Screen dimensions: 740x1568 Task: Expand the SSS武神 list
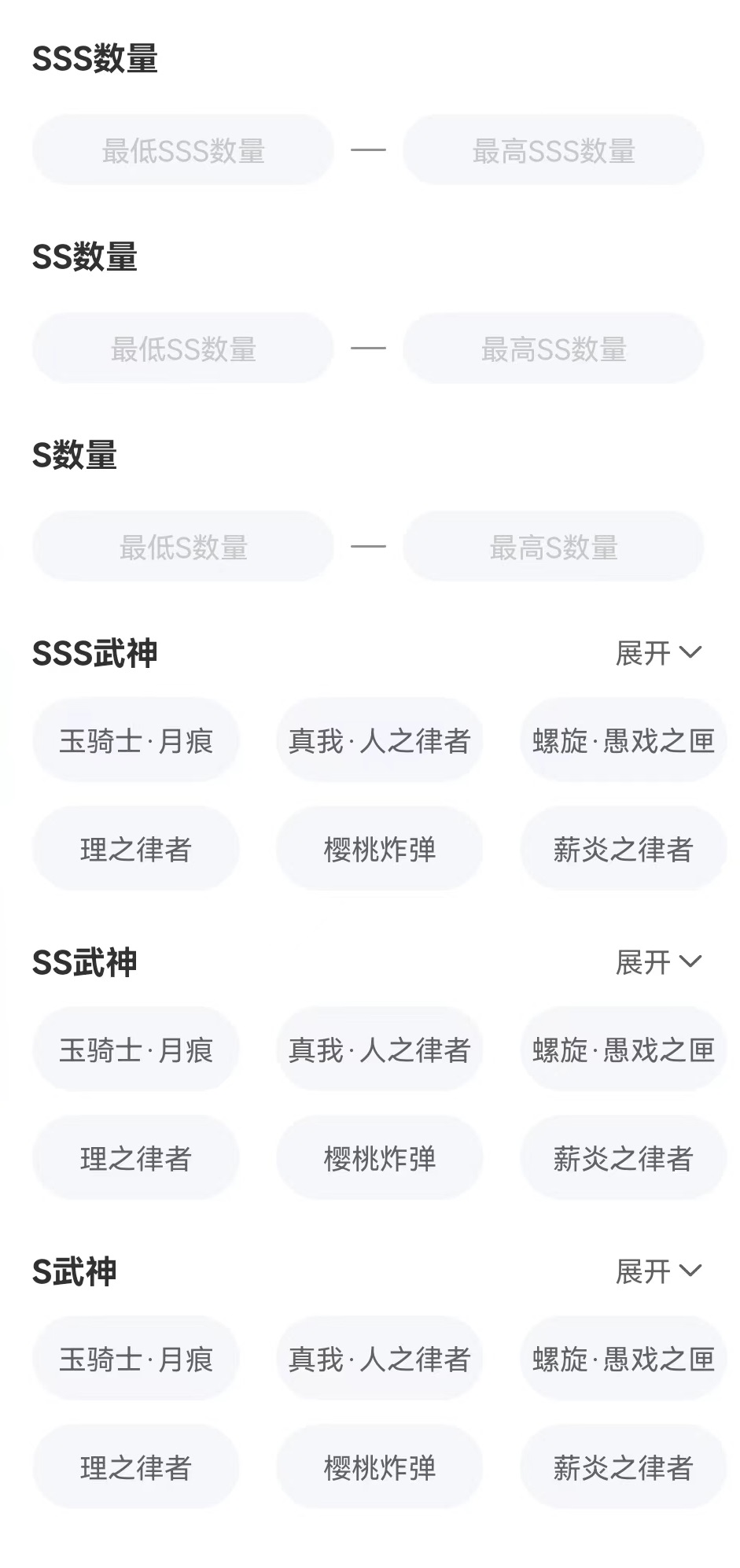pos(657,653)
